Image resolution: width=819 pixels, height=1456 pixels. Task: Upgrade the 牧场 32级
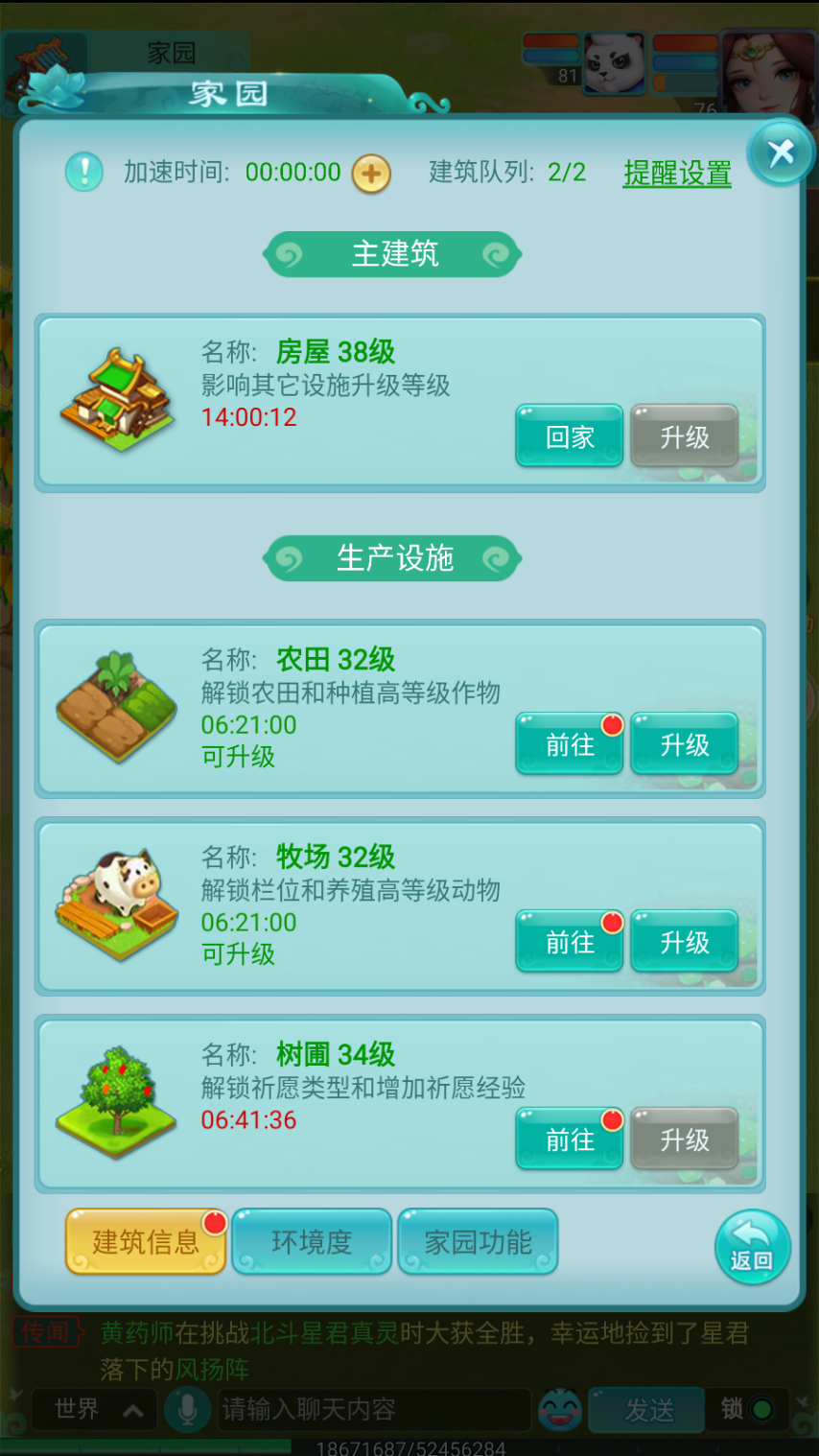click(x=684, y=943)
